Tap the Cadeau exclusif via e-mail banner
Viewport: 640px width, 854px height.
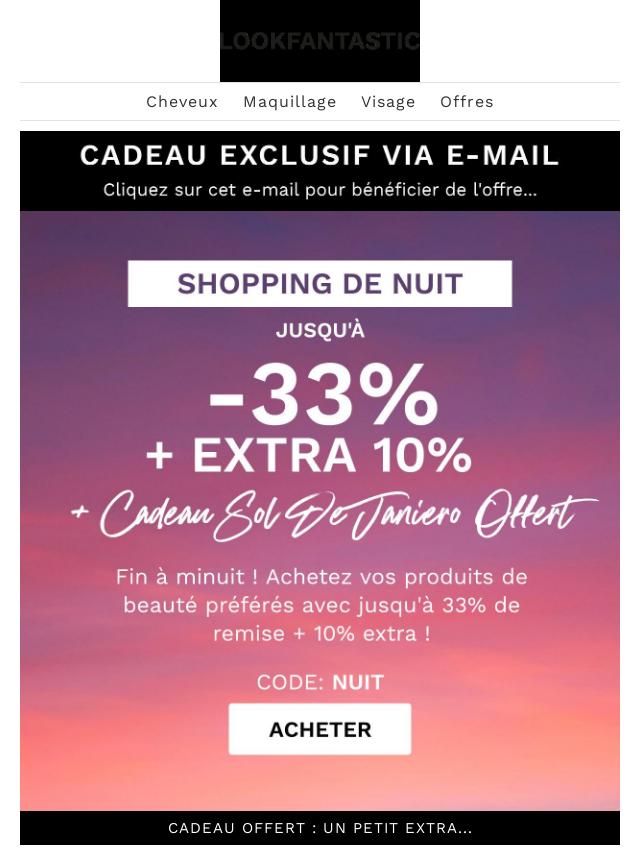pyautogui.click(x=319, y=170)
